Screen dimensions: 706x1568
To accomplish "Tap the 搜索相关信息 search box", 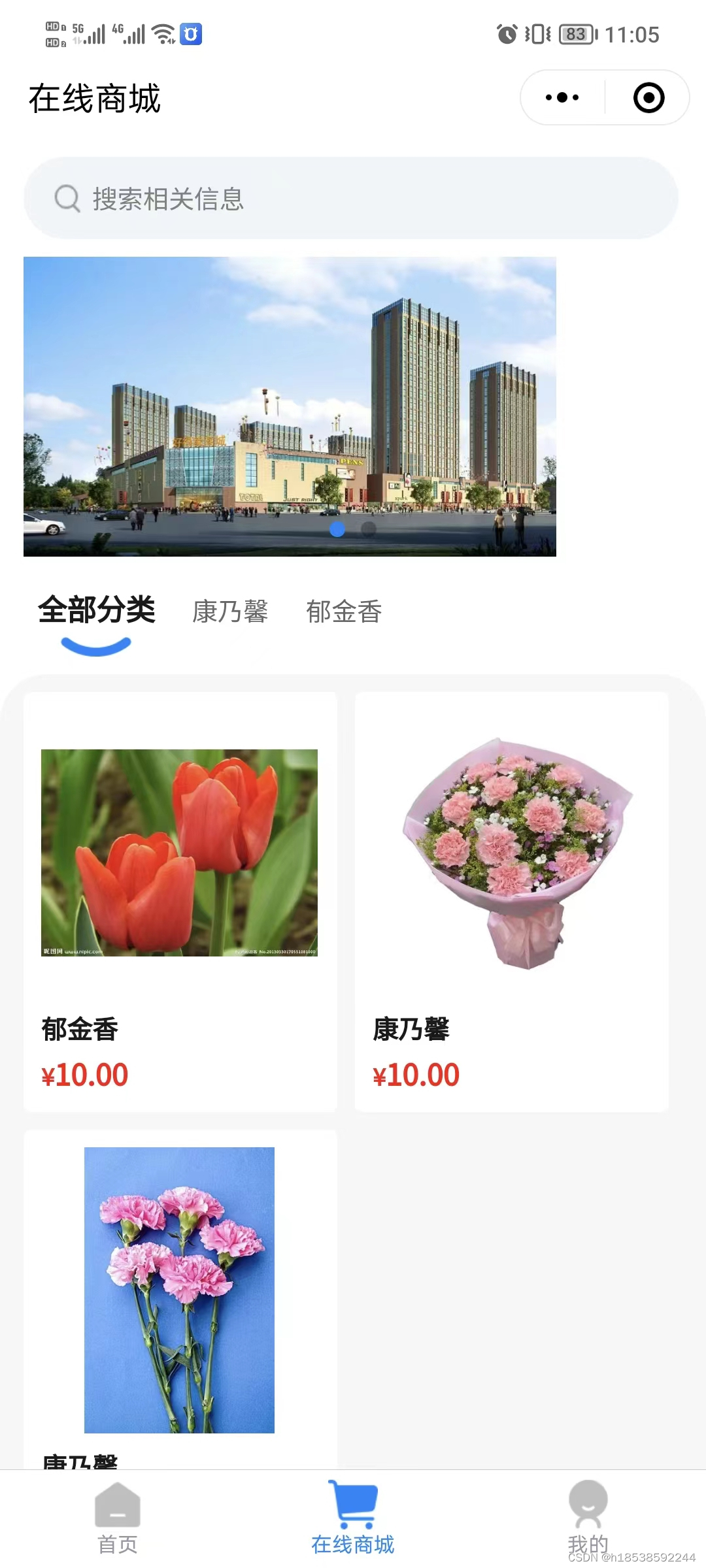I will (350, 199).
